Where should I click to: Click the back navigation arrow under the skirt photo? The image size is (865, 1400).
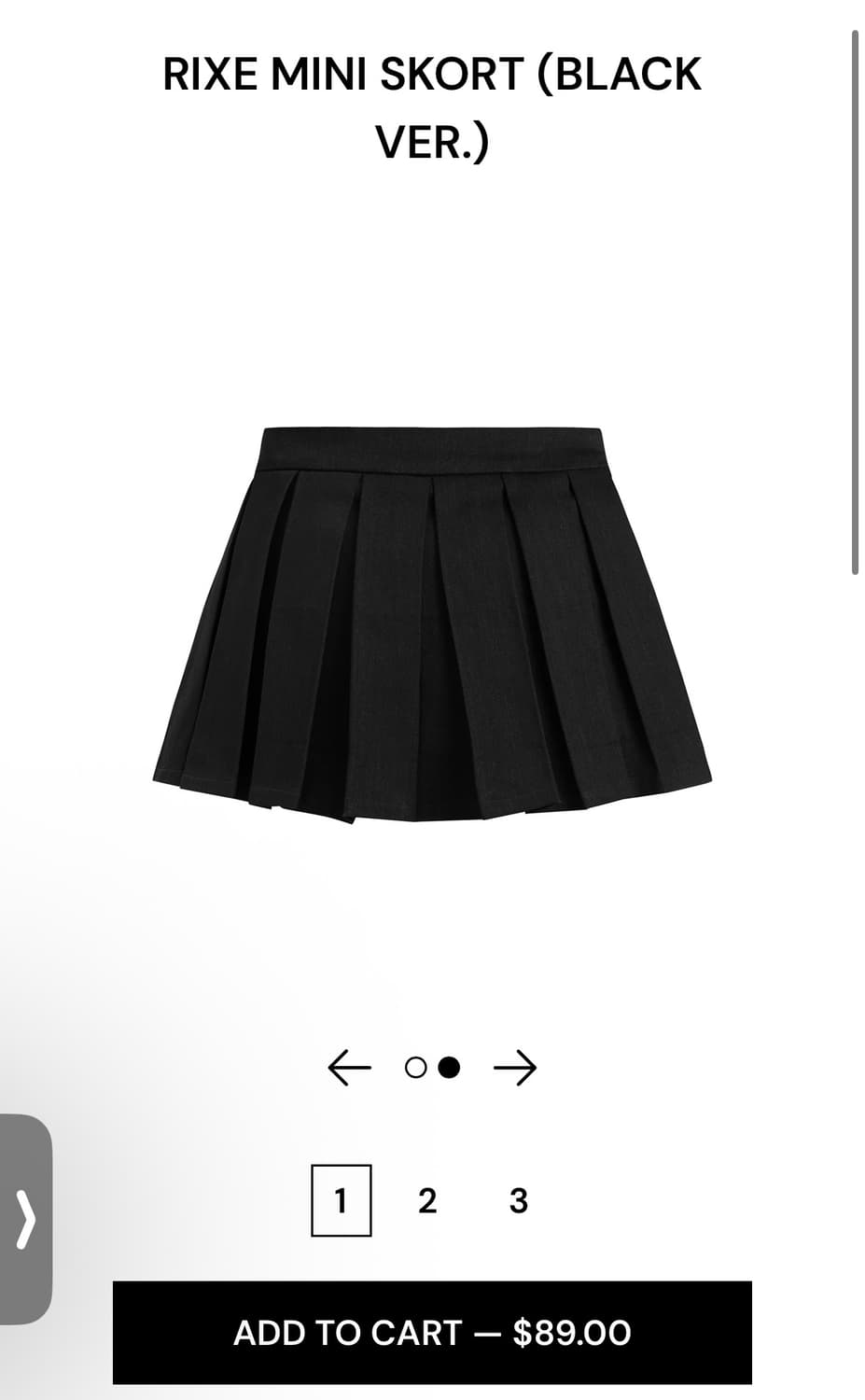[346, 1067]
